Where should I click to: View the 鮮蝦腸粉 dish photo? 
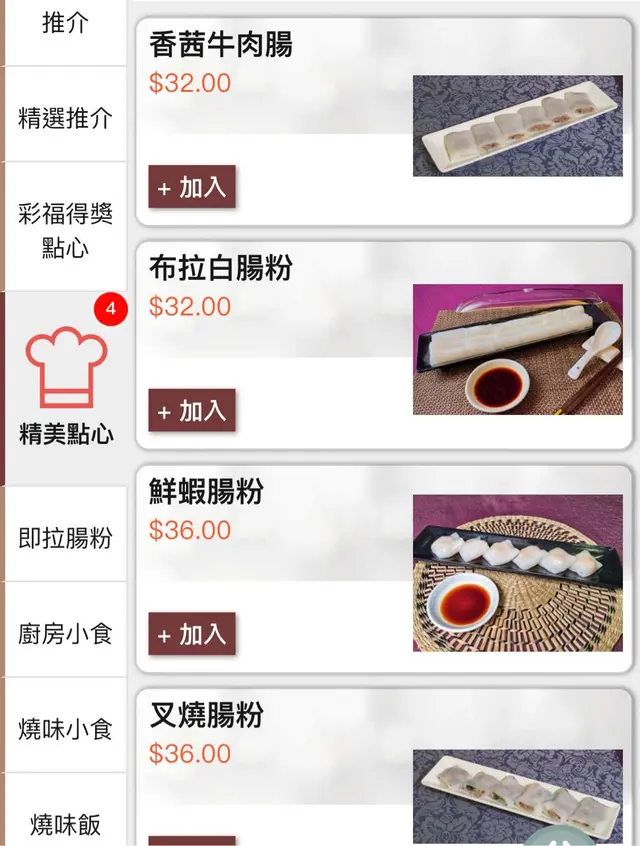(x=517, y=572)
